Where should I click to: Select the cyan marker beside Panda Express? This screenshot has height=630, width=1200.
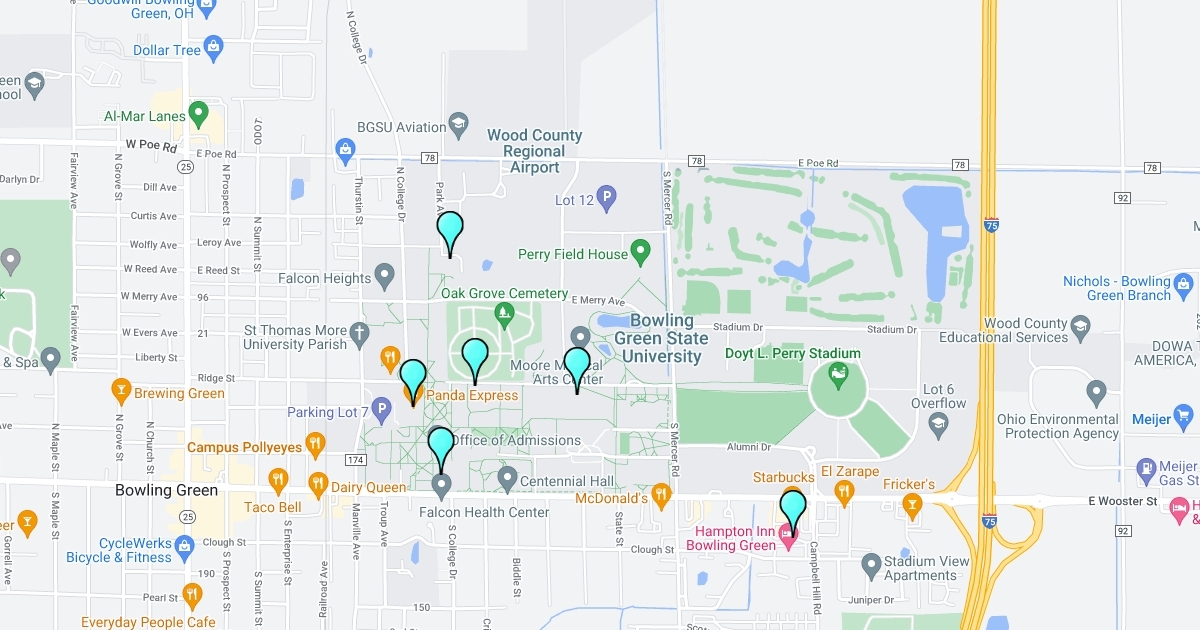pos(413,379)
